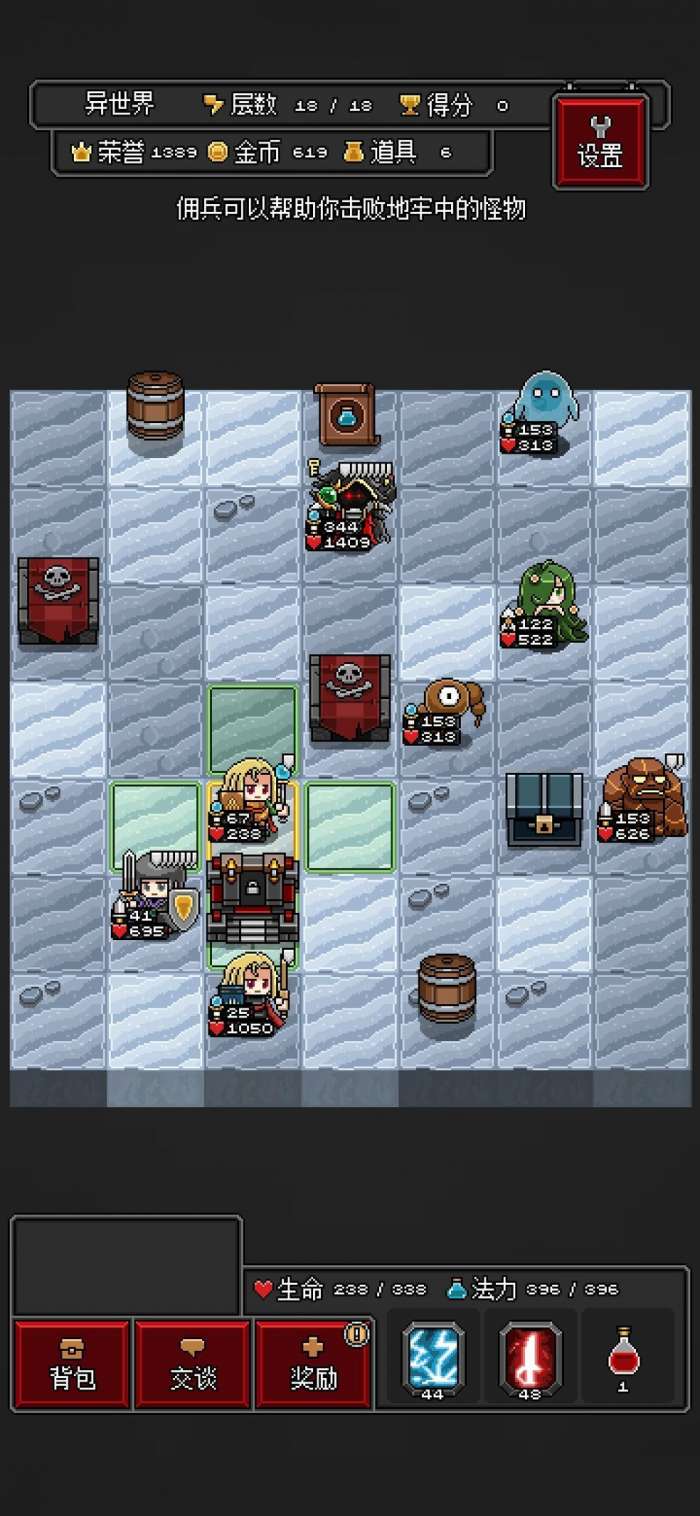Screen dimensions: 700x1516
Task: Open the 设置 settings button
Action: (600, 142)
